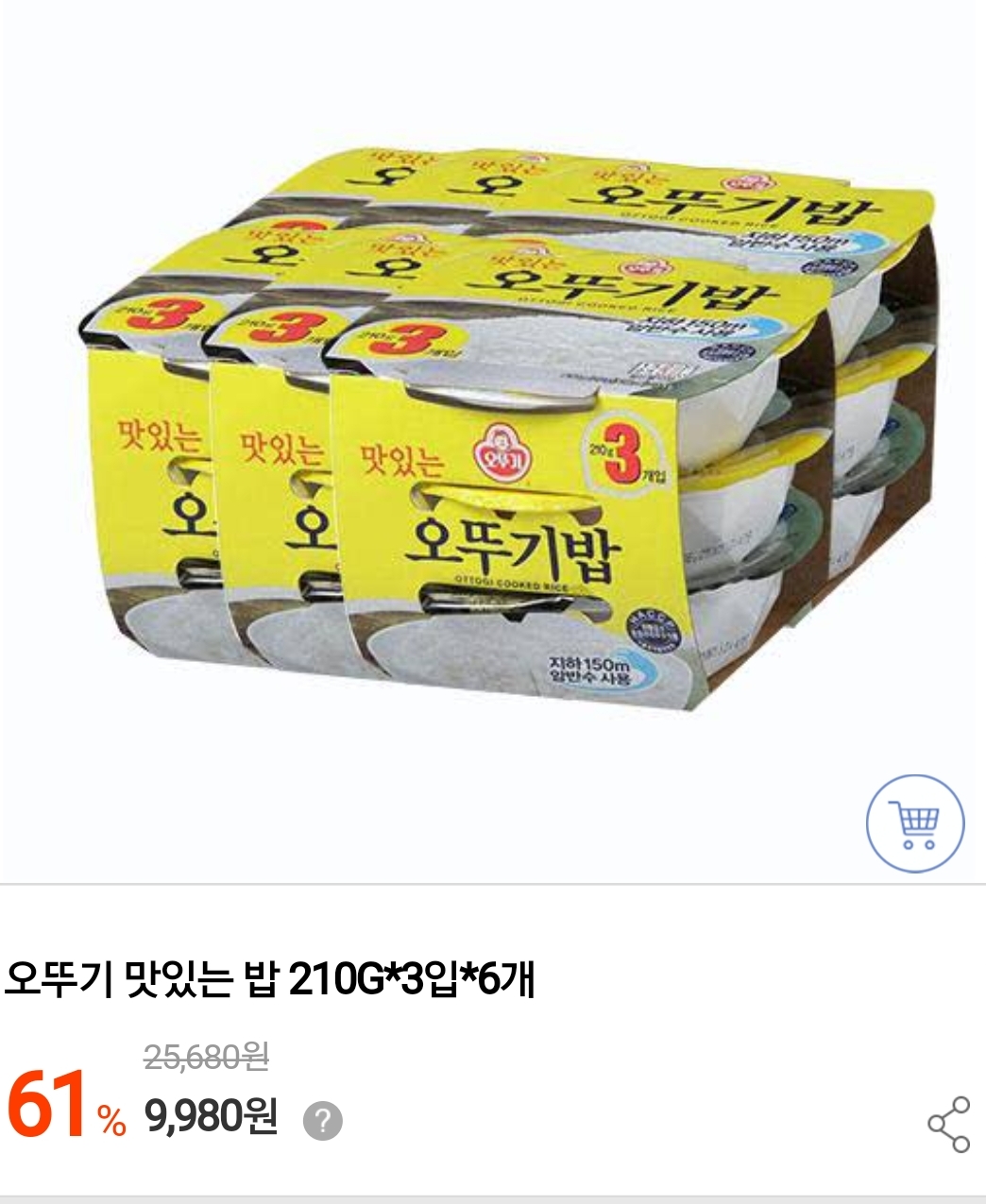
Task: Open the price help question mark
Action: coord(323,1121)
